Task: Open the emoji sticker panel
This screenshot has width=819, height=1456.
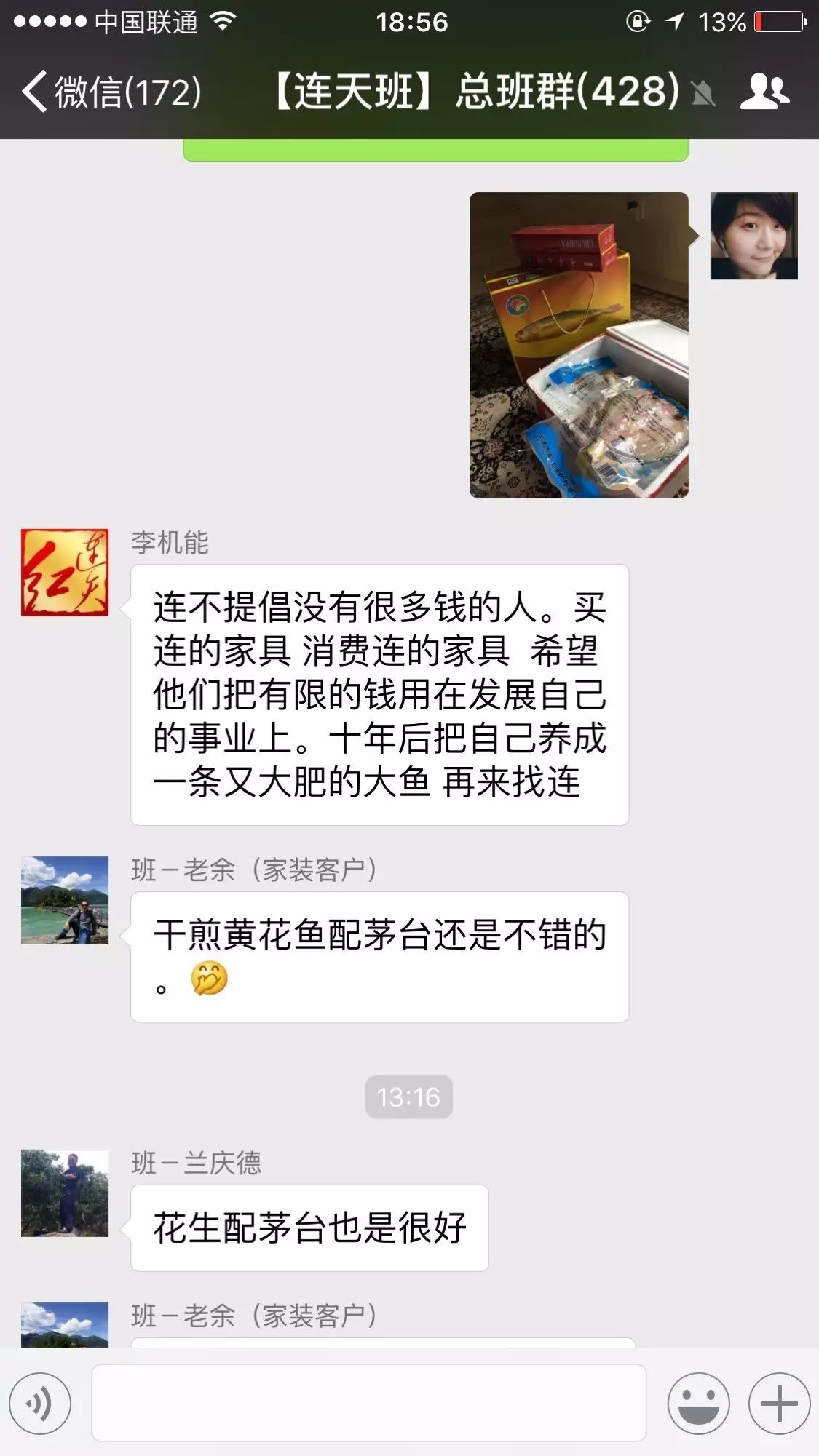Action: pyautogui.click(x=698, y=1403)
